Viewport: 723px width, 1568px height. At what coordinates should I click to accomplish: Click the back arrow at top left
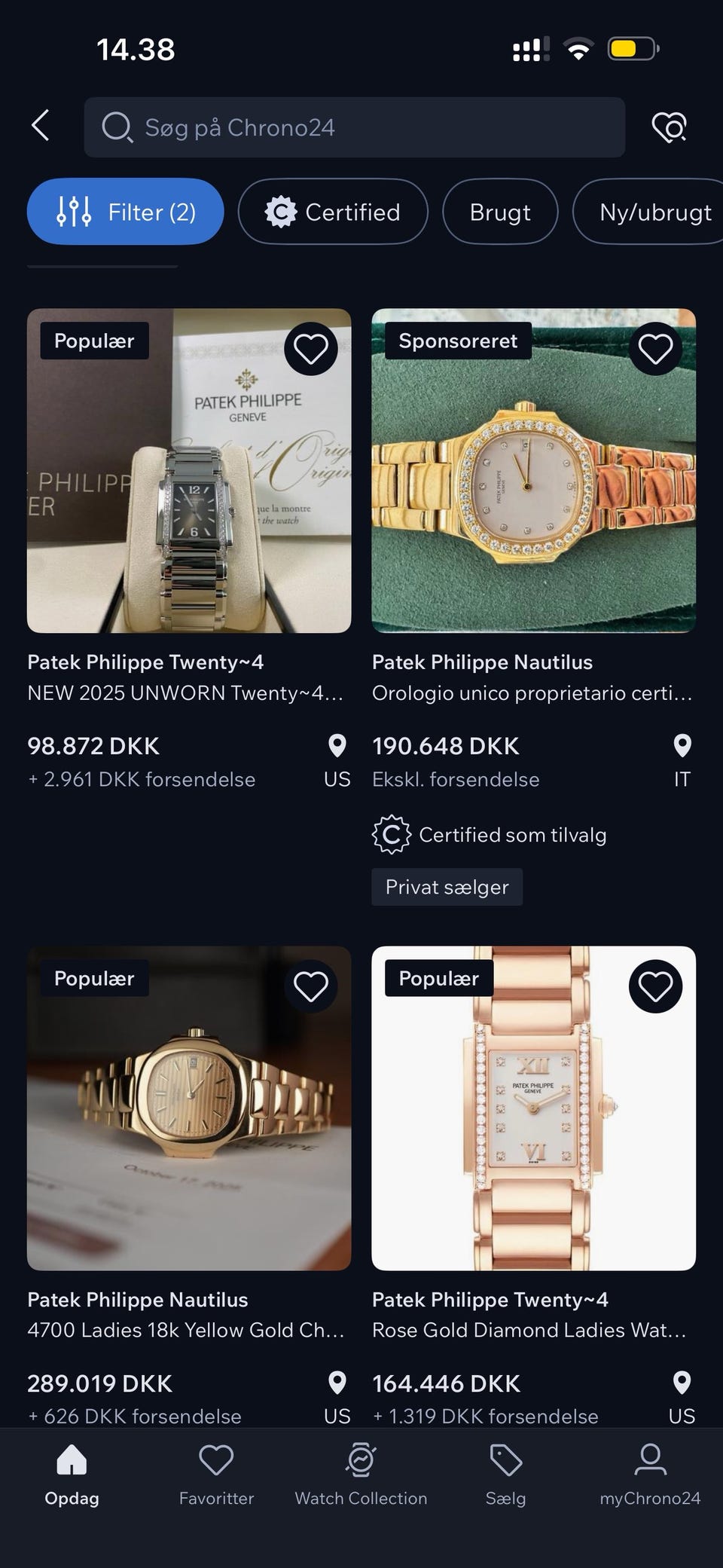41,126
